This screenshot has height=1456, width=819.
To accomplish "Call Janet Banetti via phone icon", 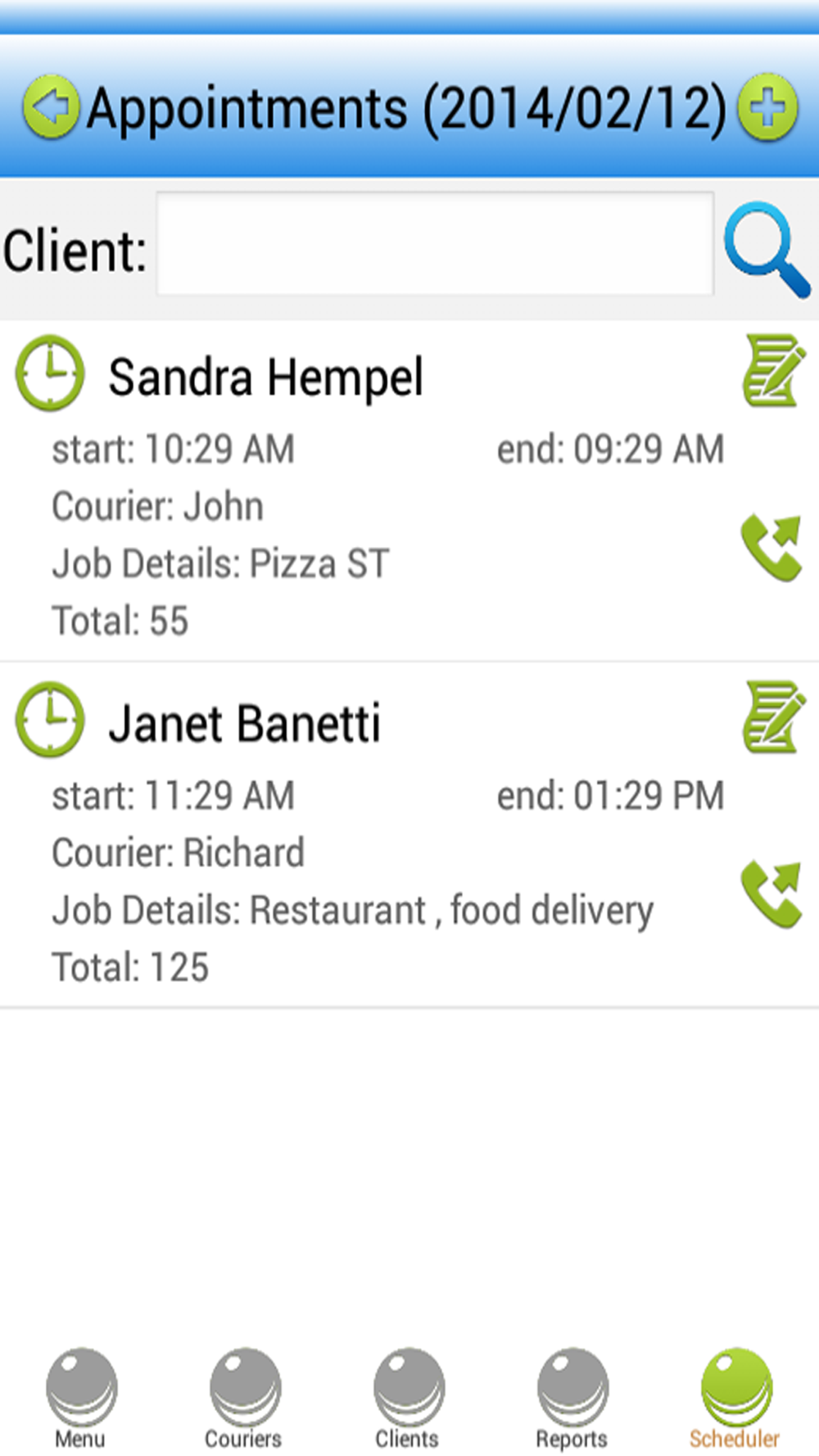I will pyautogui.click(x=771, y=894).
